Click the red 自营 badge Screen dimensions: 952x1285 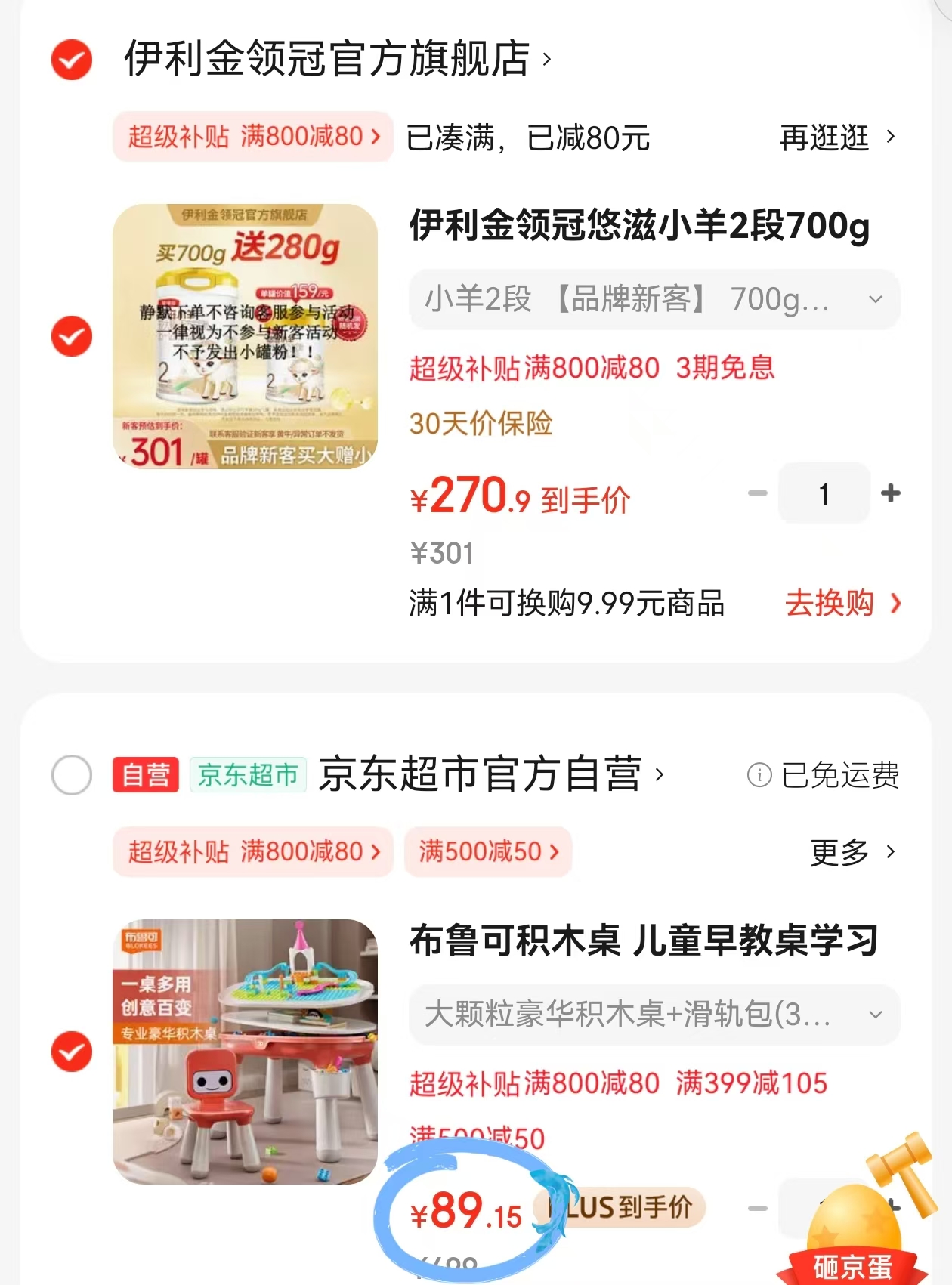[x=144, y=775]
